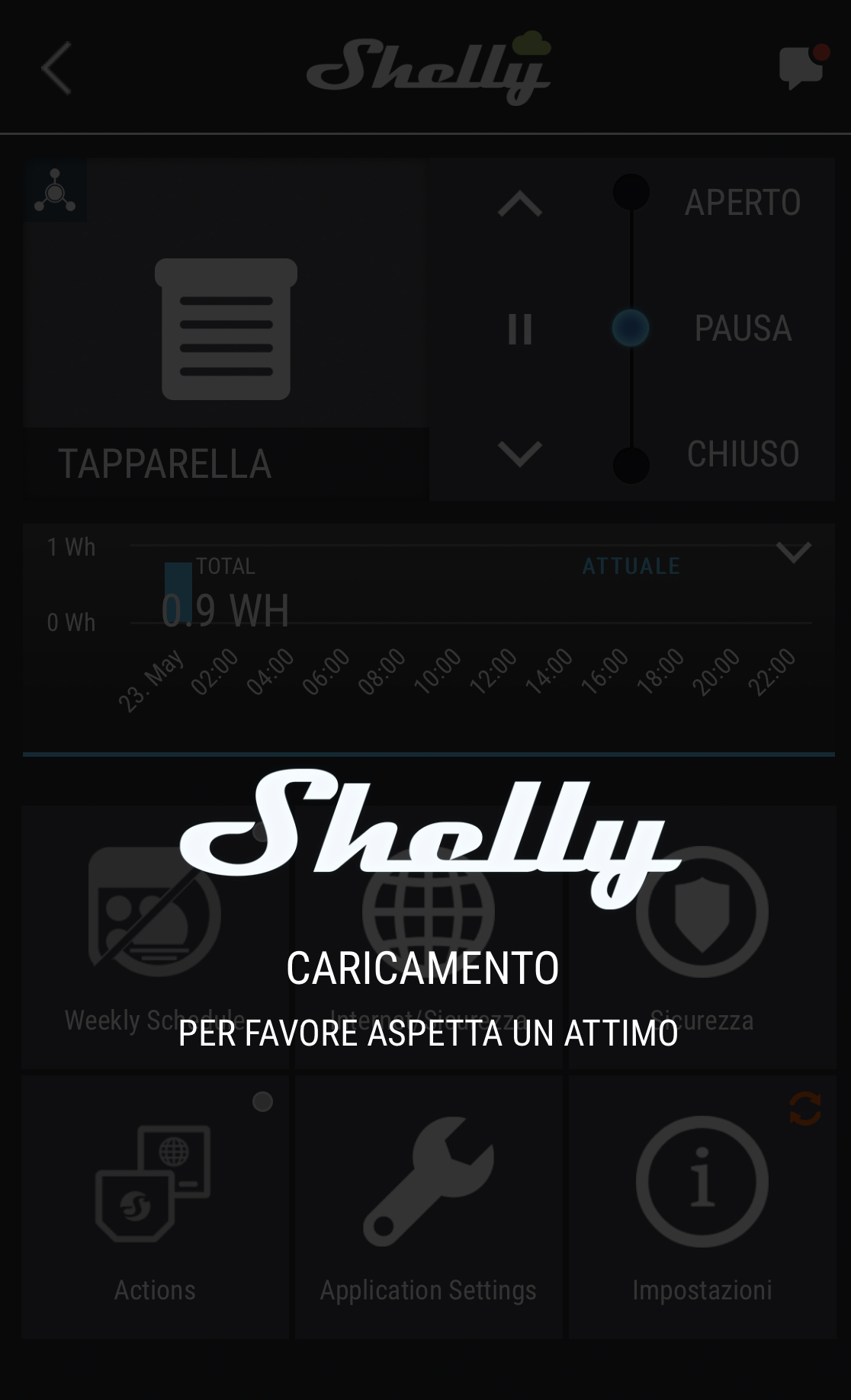This screenshot has width=851, height=1400.
Task: Tap the up arrow to open shutter
Action: click(x=519, y=203)
